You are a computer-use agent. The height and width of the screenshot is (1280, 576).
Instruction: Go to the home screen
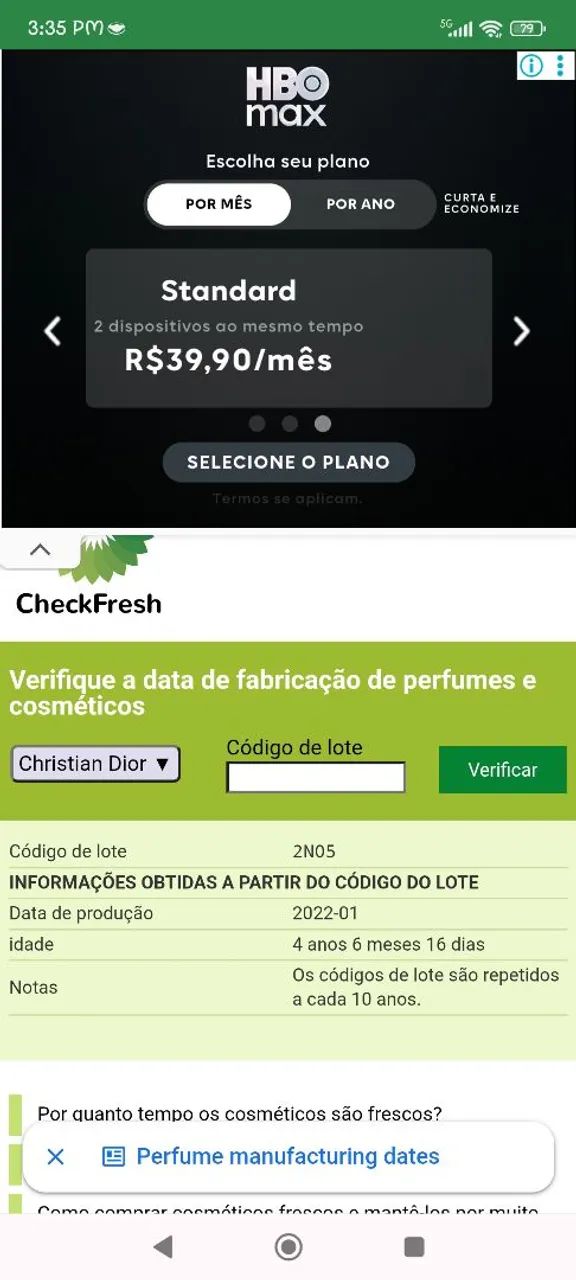pos(288,1246)
